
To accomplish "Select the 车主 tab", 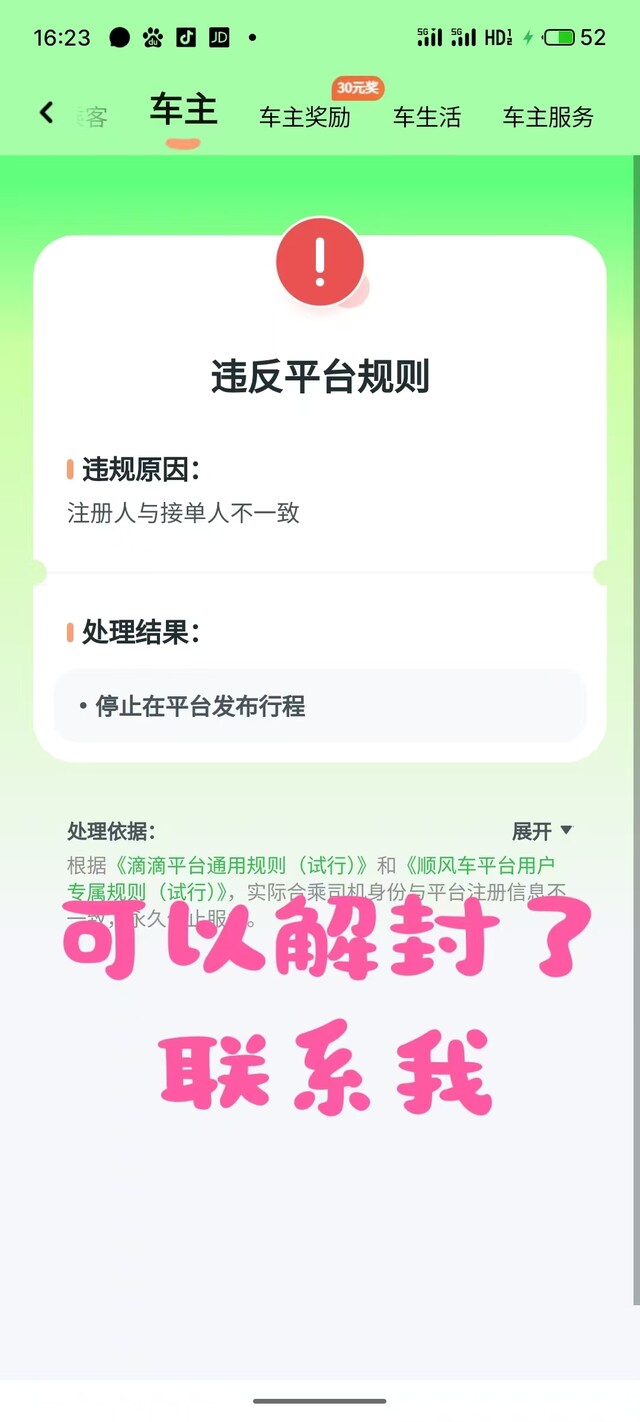I will point(184,110).
